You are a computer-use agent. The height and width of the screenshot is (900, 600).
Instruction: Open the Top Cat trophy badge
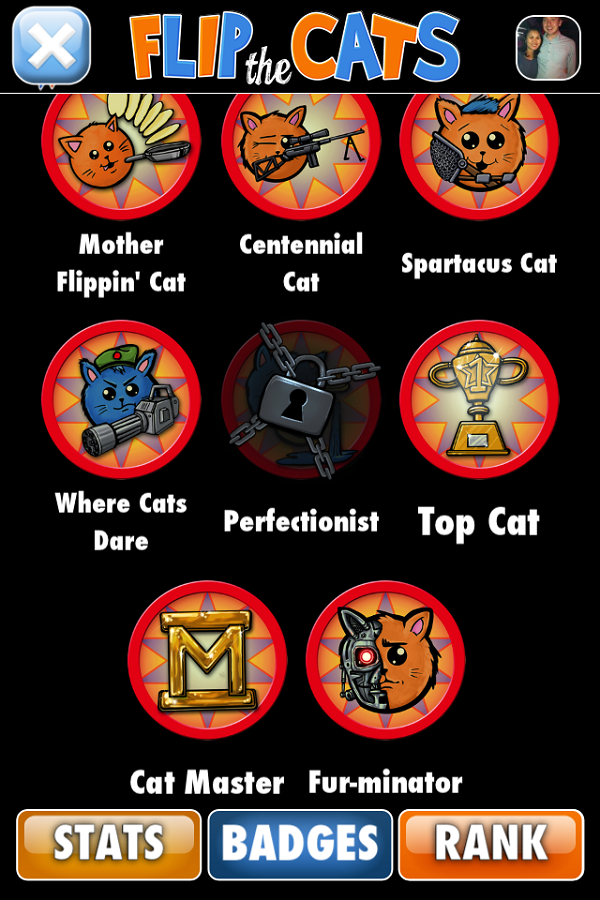point(479,400)
